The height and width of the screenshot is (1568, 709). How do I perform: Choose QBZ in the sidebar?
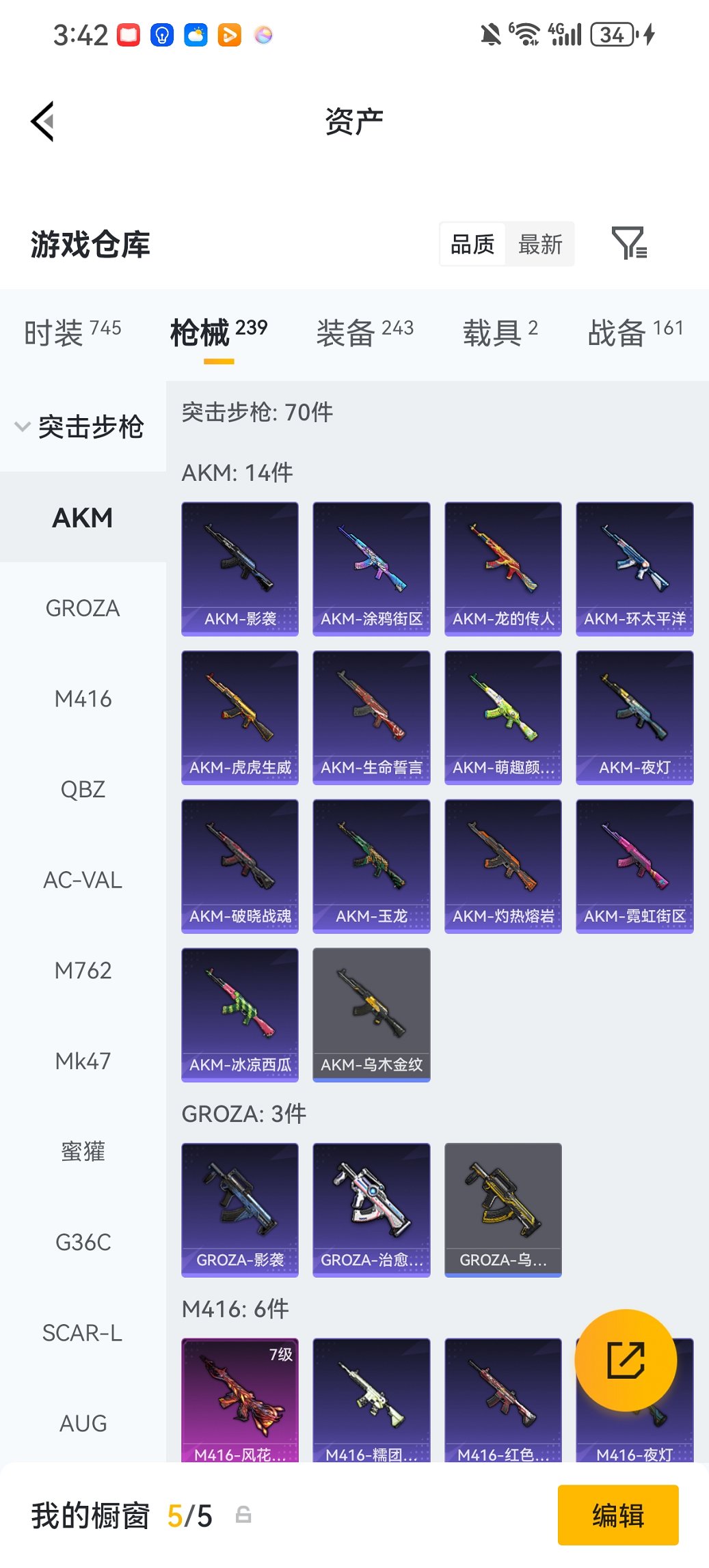(83, 789)
